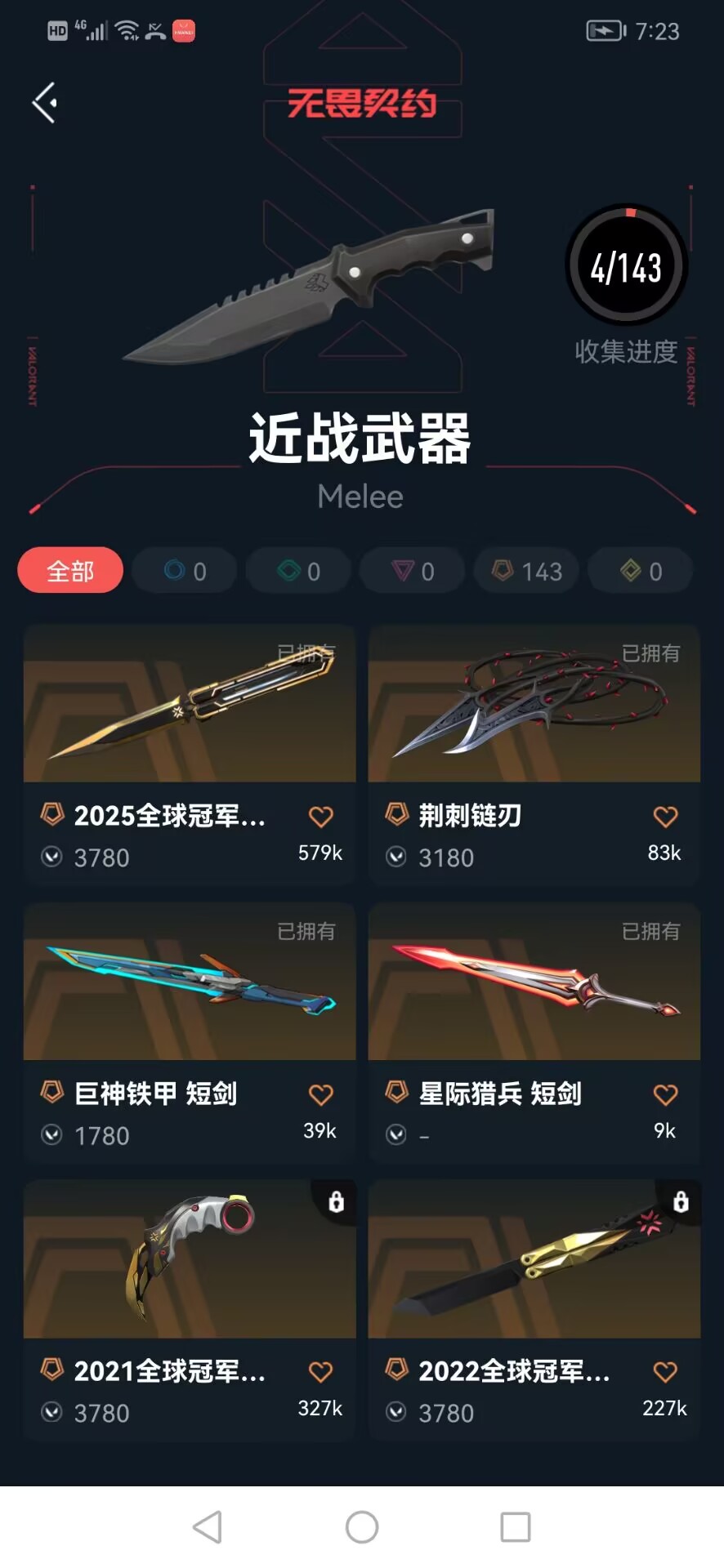Image resolution: width=724 pixels, height=1568 pixels.
Task: Filter by the purple triangle tier chip
Action: (x=413, y=571)
